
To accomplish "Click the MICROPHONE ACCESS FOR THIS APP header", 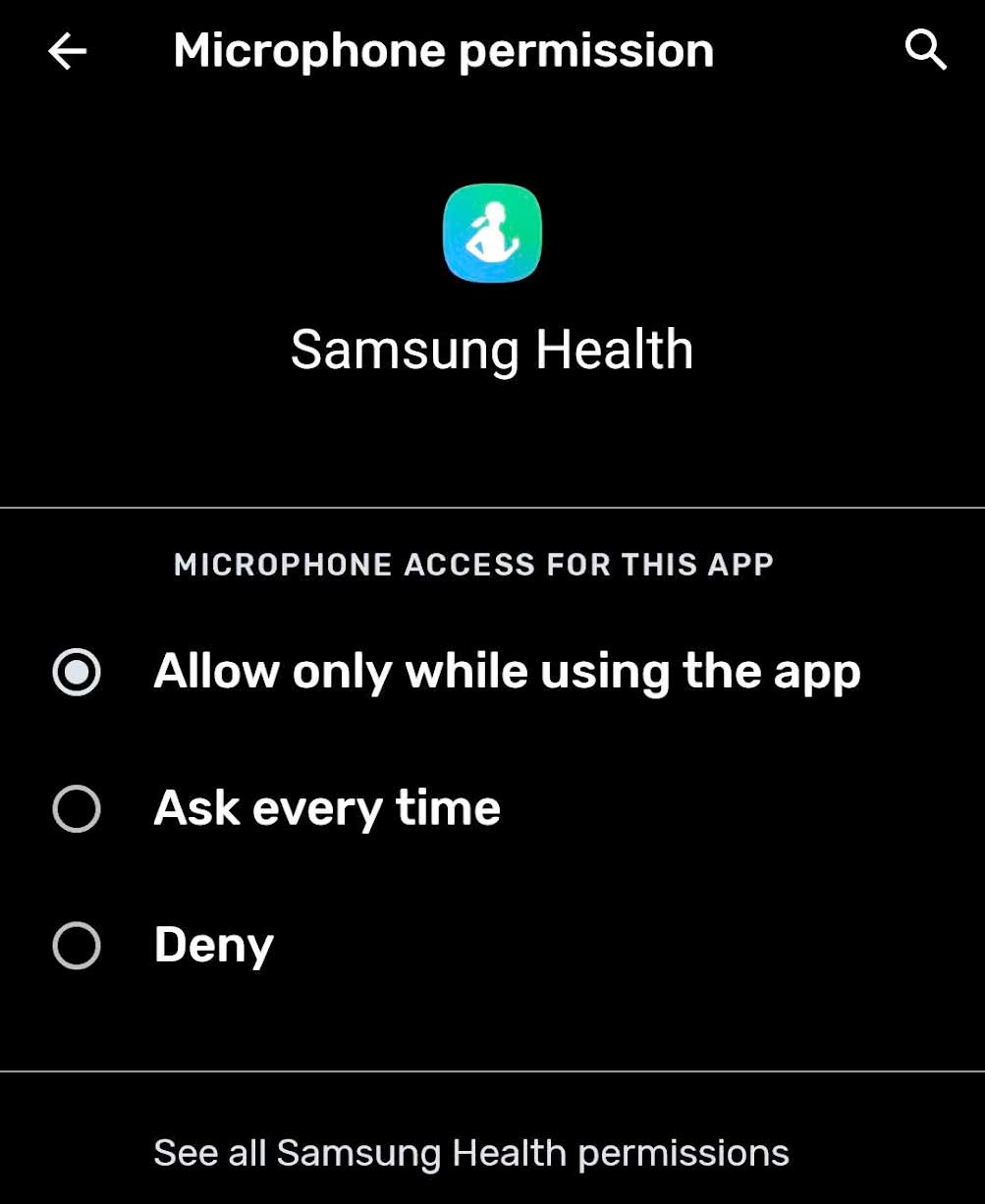I will click(473, 564).
